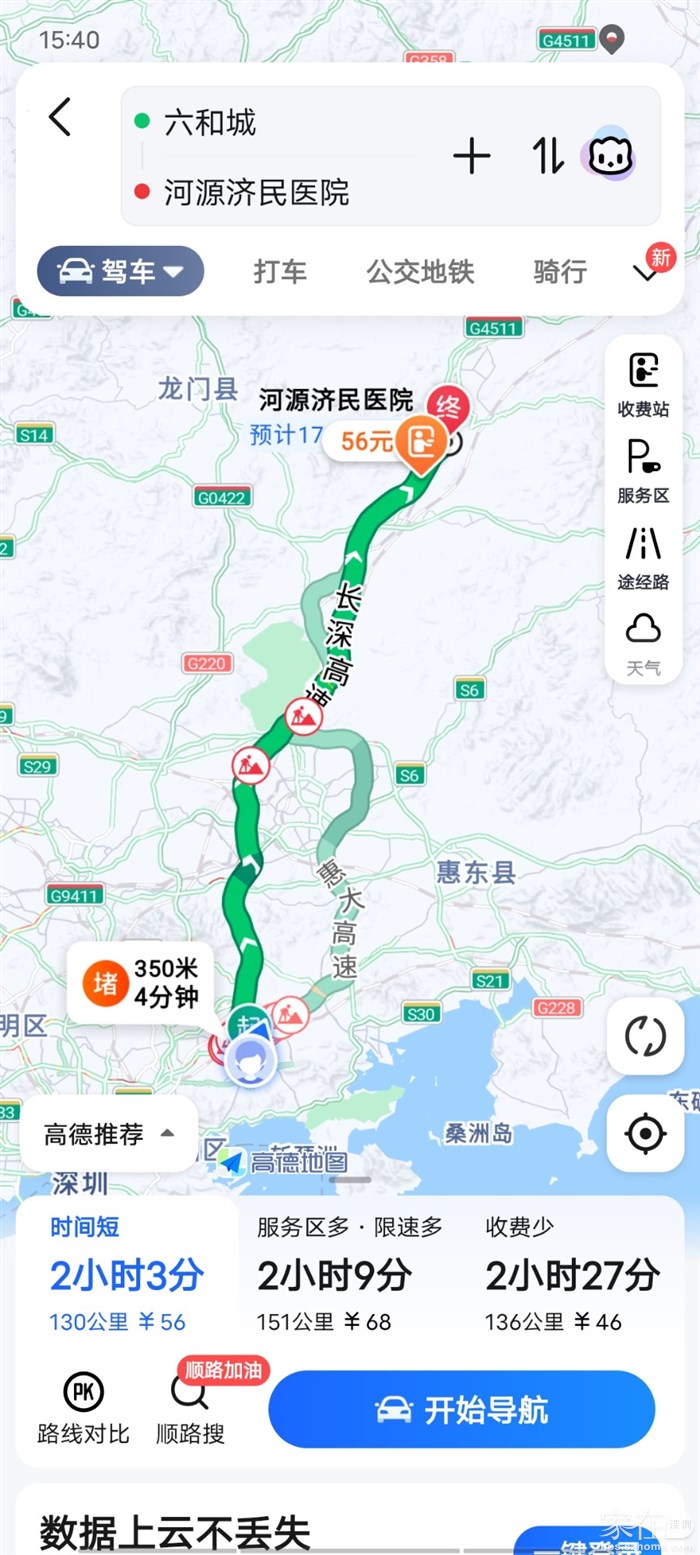Switch to the 打车 tab
The width and height of the screenshot is (700, 1555).
point(280,271)
